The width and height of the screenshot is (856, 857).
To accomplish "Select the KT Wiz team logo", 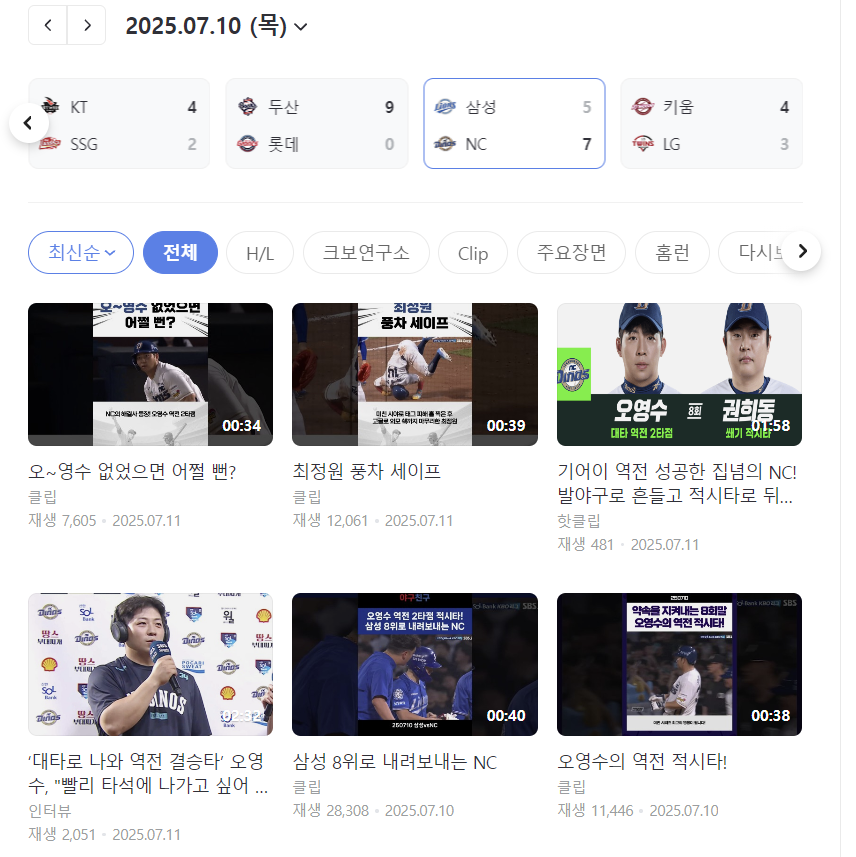I will point(49,106).
